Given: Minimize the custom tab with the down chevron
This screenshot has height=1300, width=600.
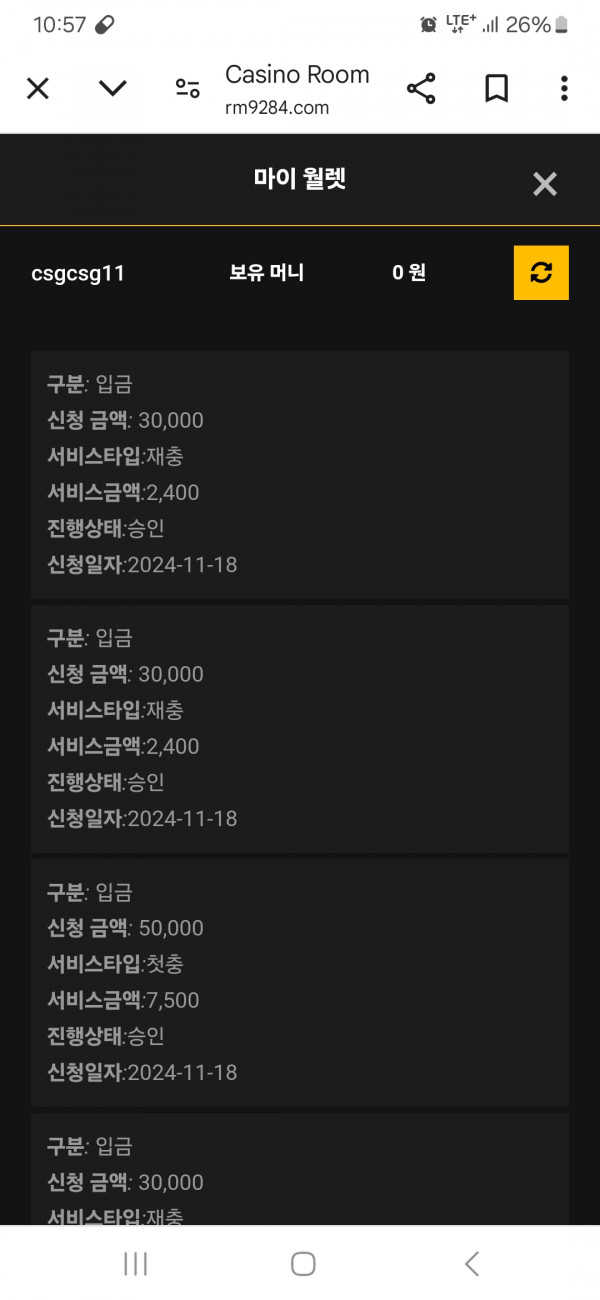Looking at the screenshot, I should click(113, 89).
